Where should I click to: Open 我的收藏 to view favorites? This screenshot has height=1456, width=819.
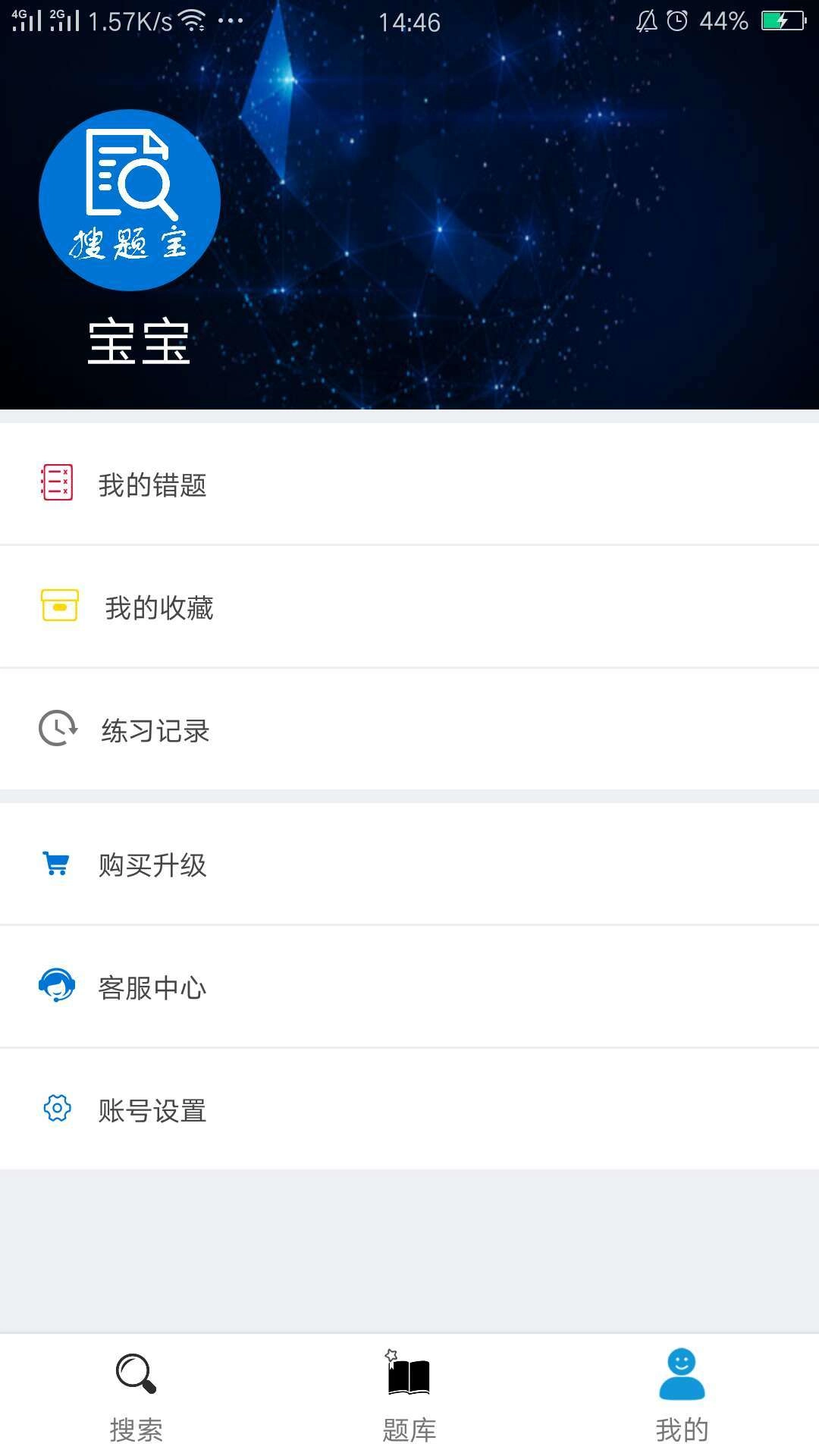[157, 607]
